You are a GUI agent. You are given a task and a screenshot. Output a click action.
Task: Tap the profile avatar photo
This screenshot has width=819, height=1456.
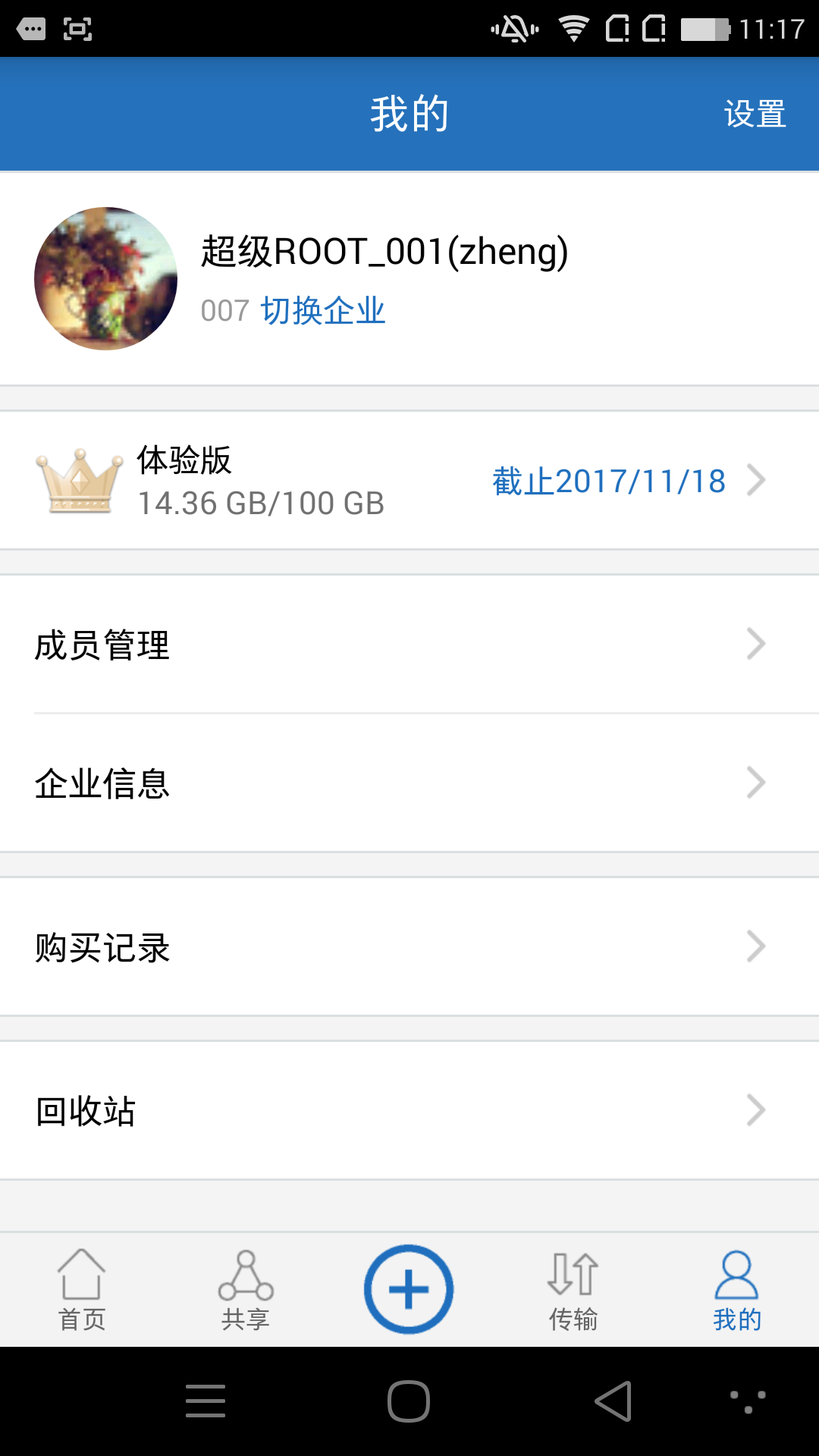pos(105,278)
